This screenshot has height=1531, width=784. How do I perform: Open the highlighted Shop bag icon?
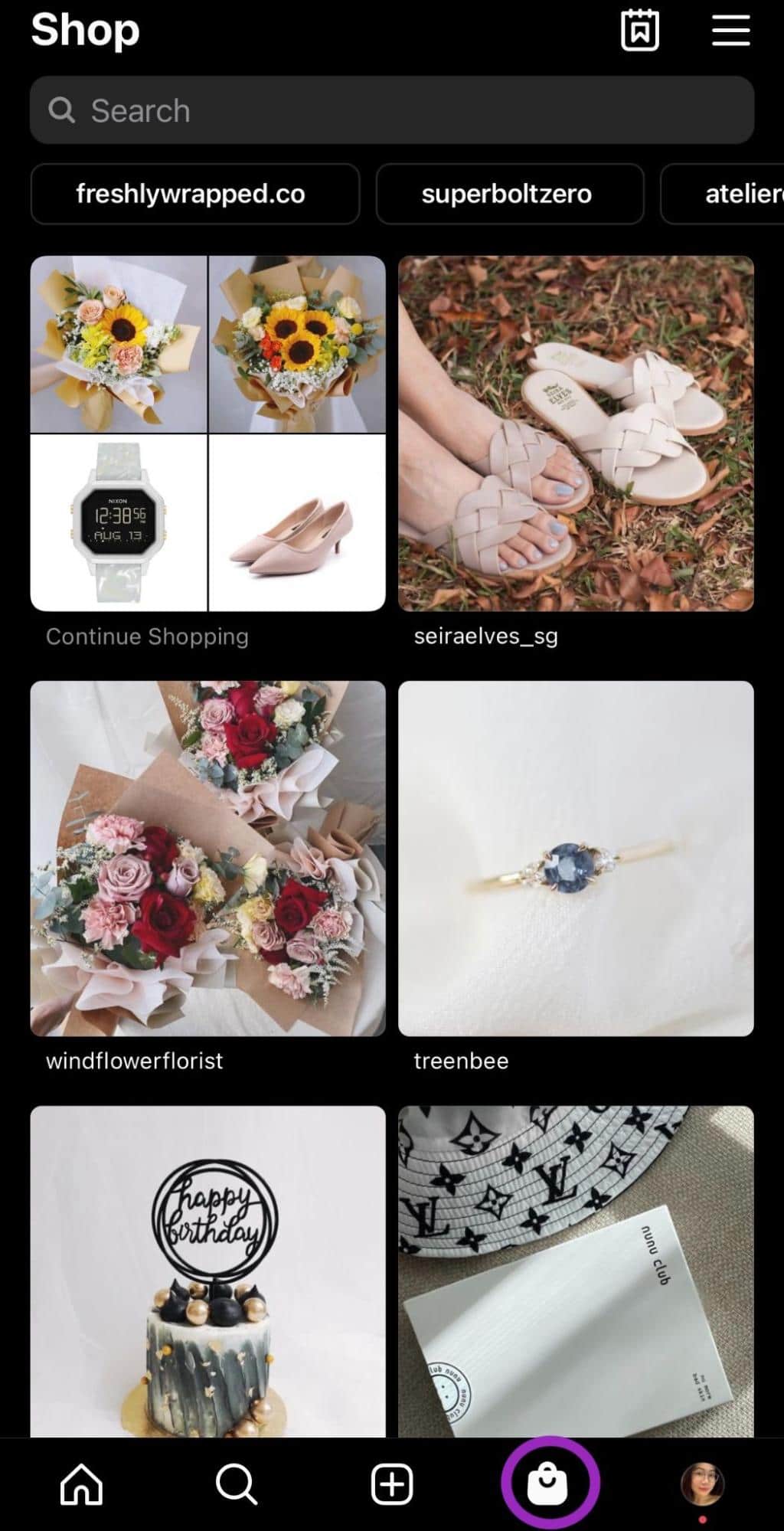(x=550, y=1484)
